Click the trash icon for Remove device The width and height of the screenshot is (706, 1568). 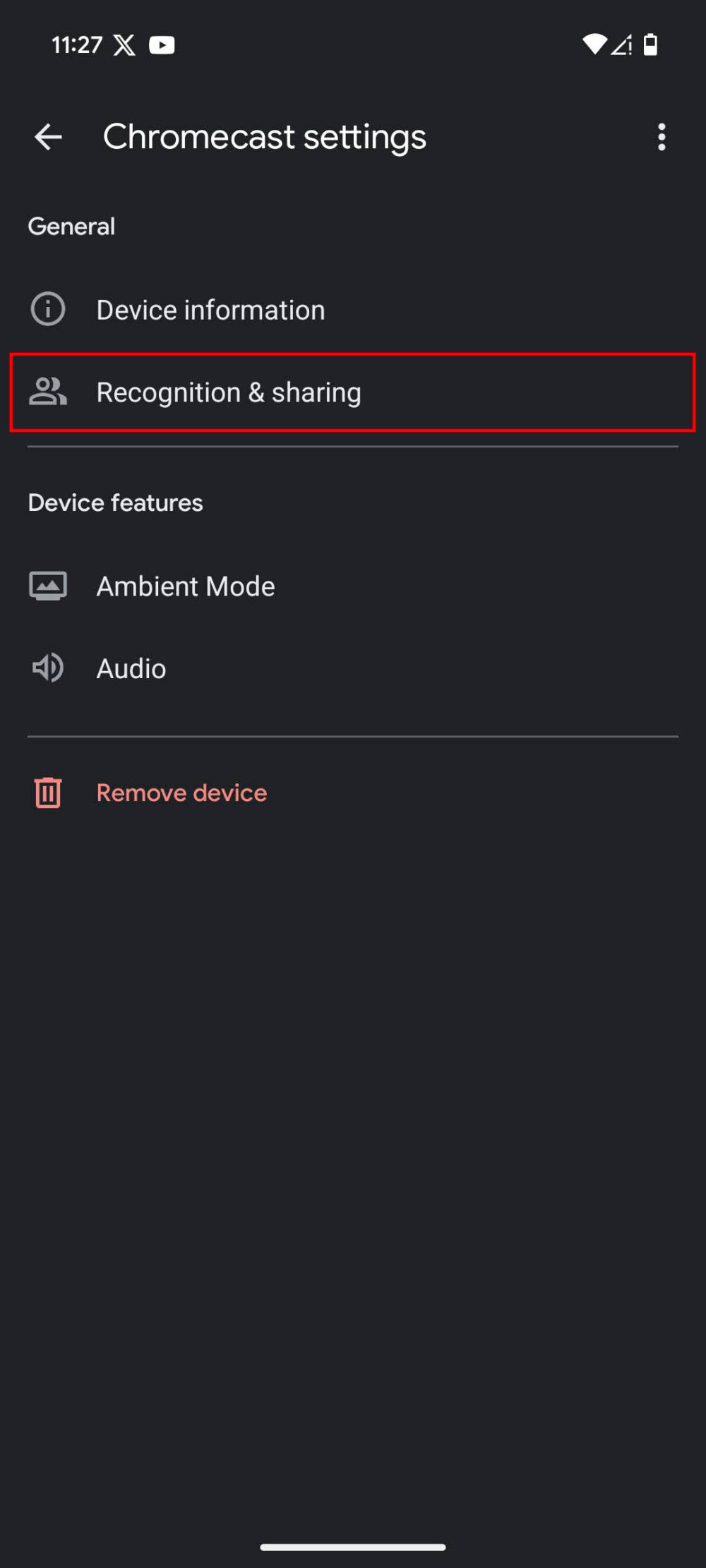click(47, 792)
